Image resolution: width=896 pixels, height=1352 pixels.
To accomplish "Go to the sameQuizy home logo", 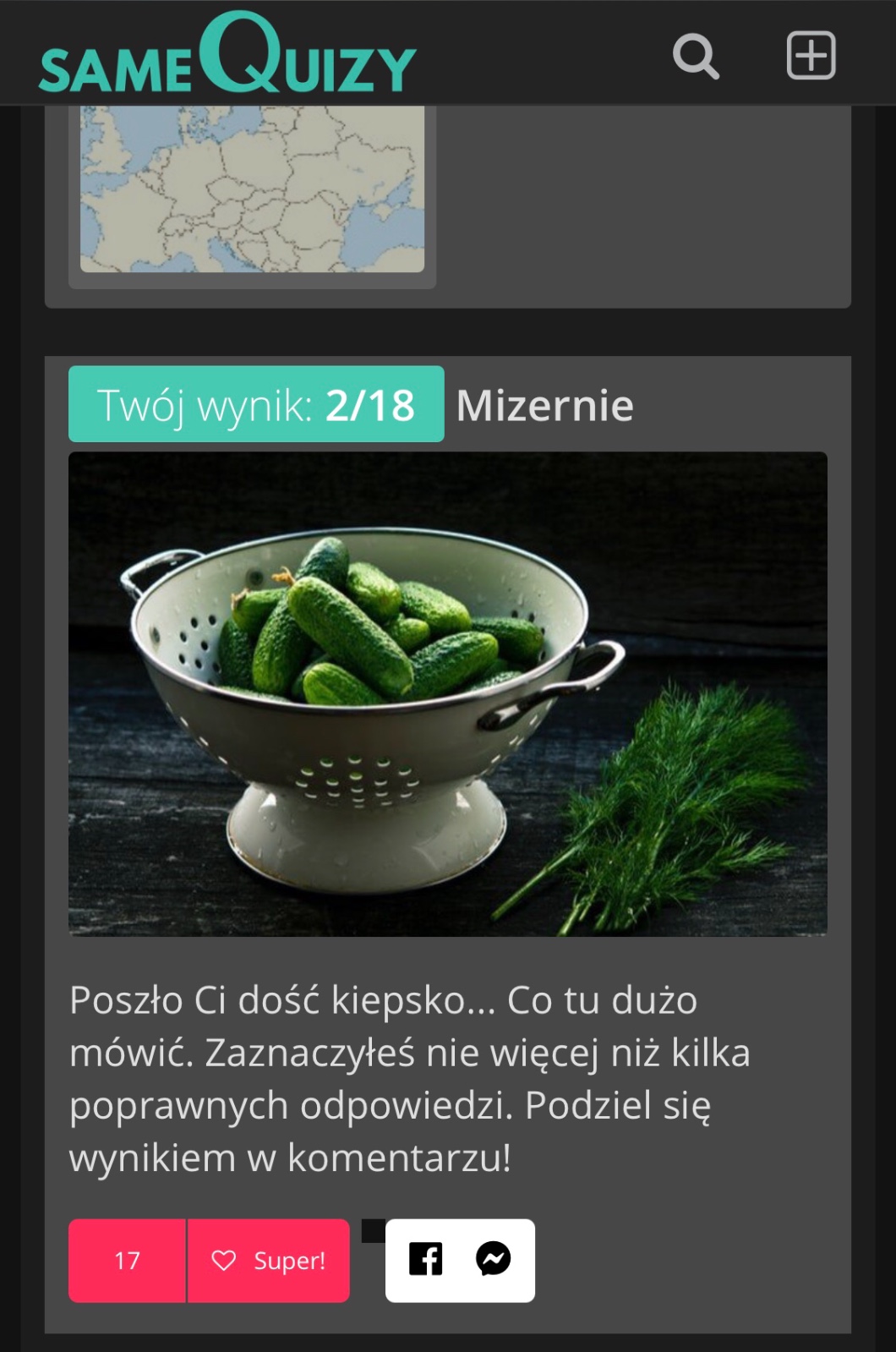I will [227, 53].
